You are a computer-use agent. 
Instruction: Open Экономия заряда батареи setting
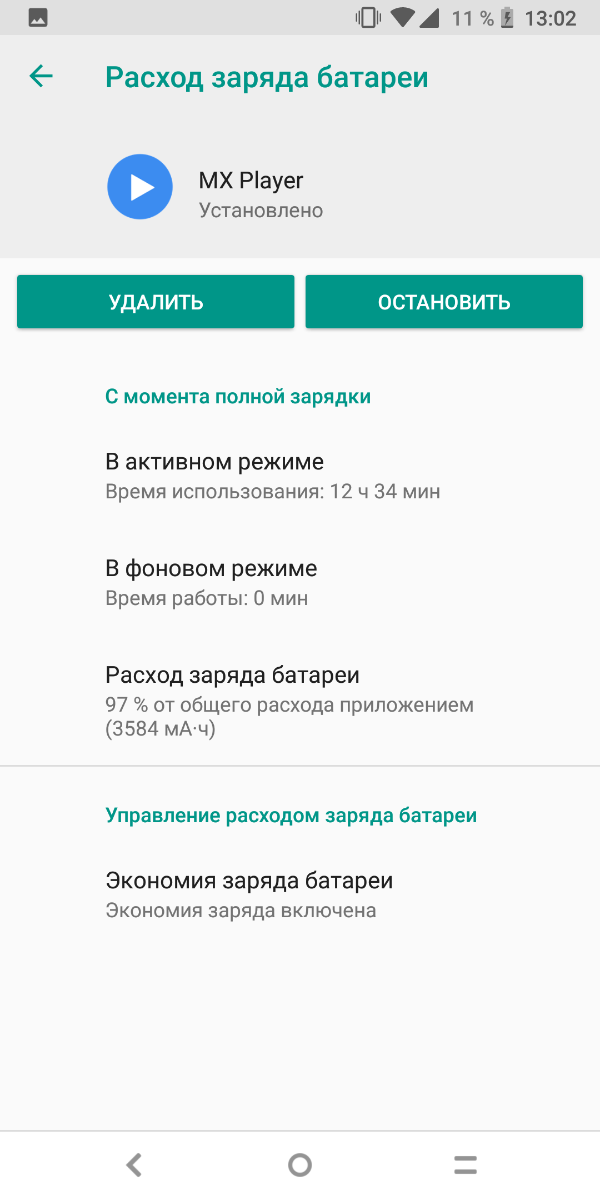(249, 894)
